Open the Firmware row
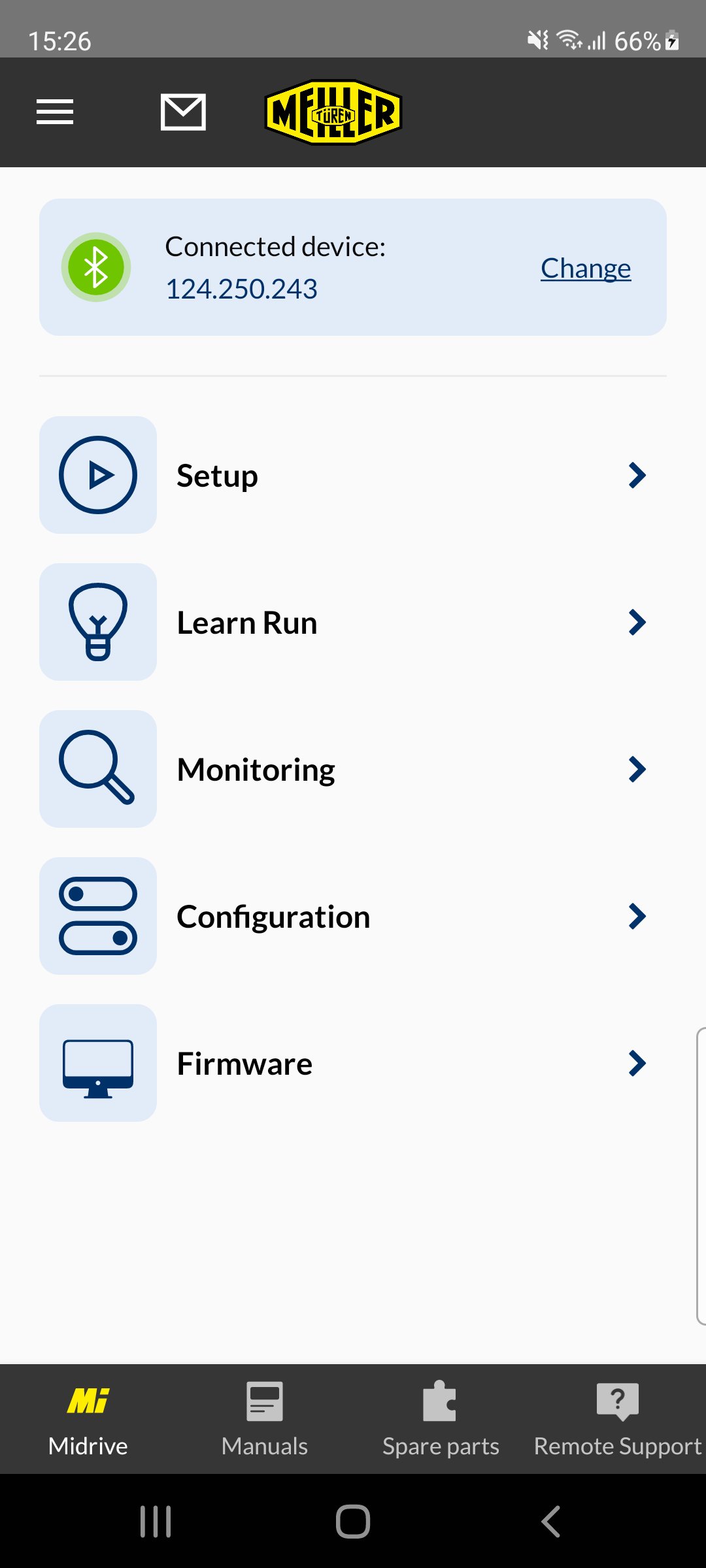The height and width of the screenshot is (1568, 706). click(x=353, y=1063)
